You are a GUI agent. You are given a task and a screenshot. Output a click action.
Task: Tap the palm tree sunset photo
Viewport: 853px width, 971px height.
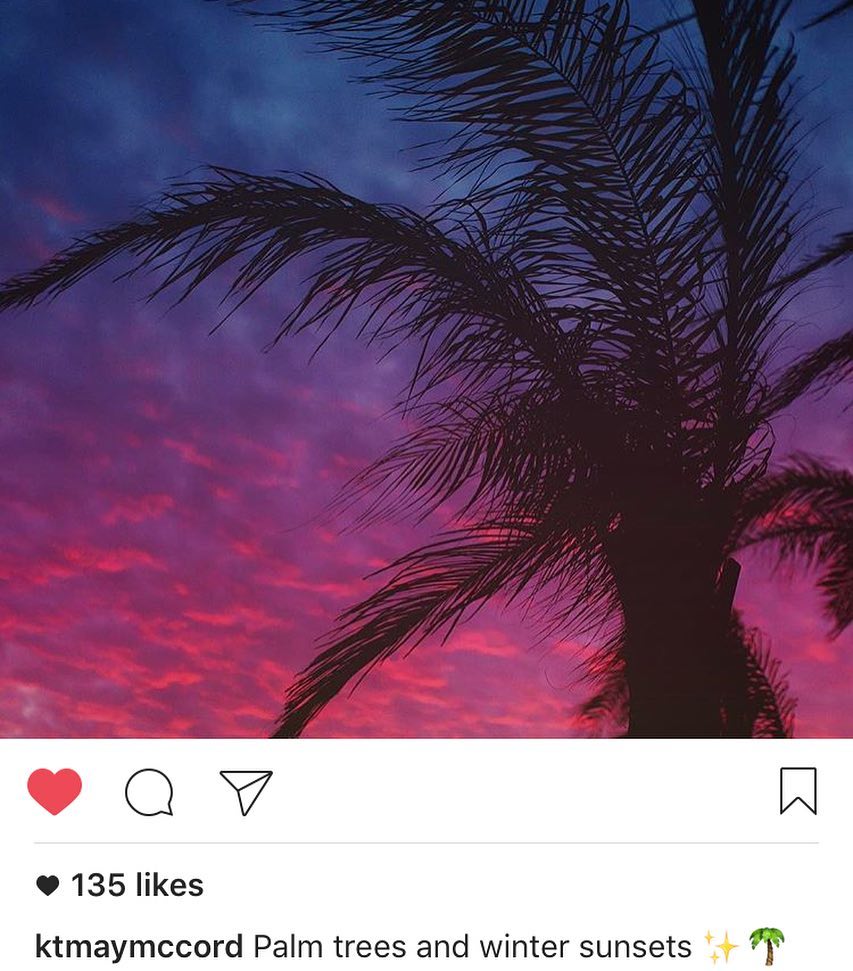tap(426, 368)
